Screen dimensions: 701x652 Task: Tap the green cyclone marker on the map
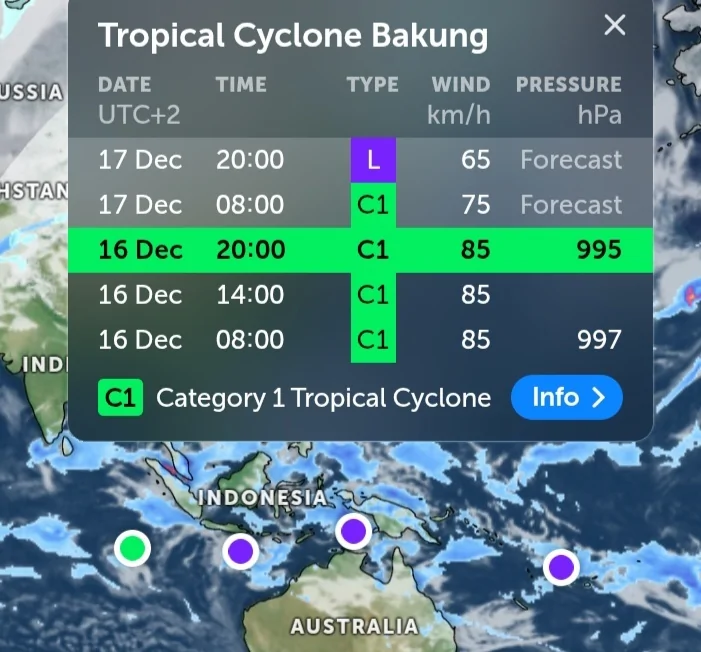pos(131,548)
